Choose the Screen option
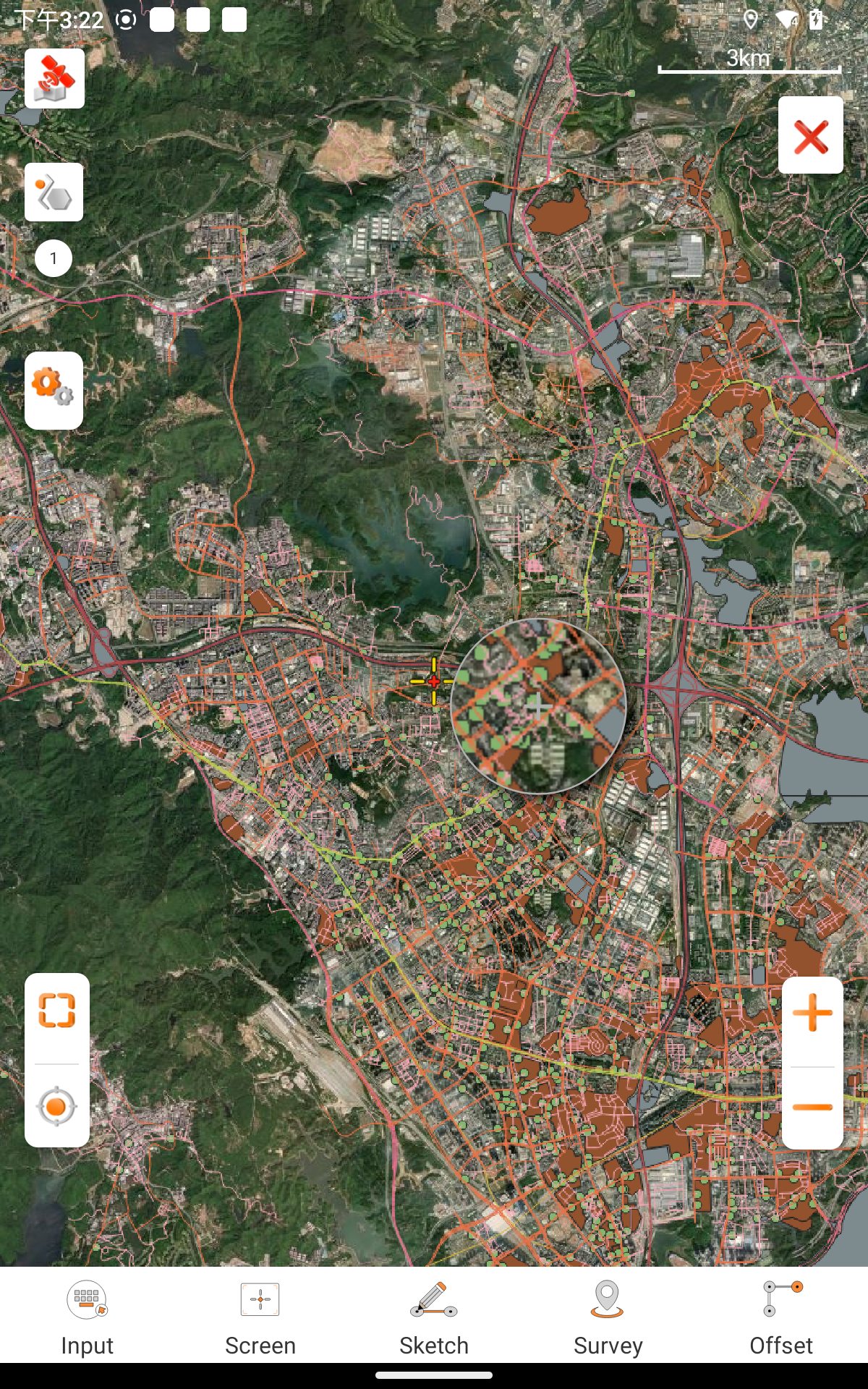 260,1317
